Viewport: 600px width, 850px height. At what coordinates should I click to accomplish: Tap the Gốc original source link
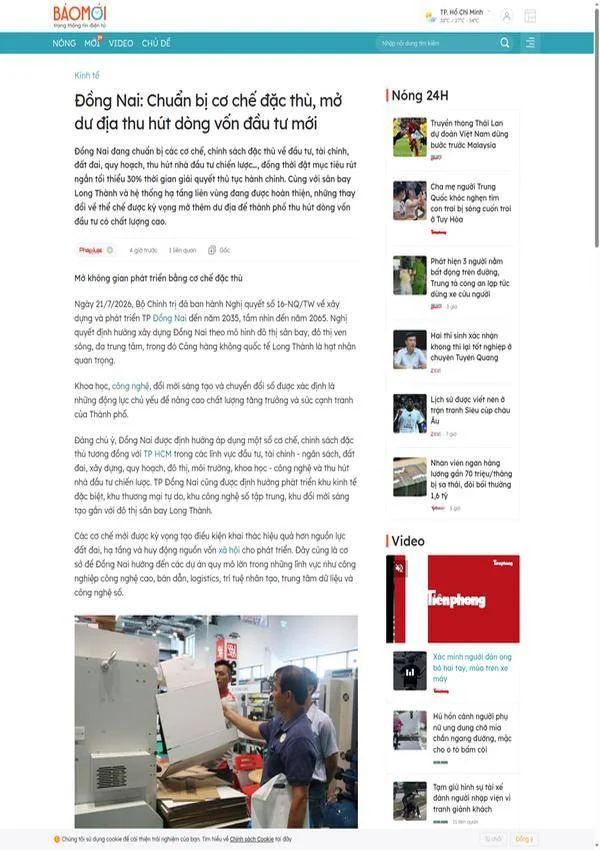coord(220,250)
